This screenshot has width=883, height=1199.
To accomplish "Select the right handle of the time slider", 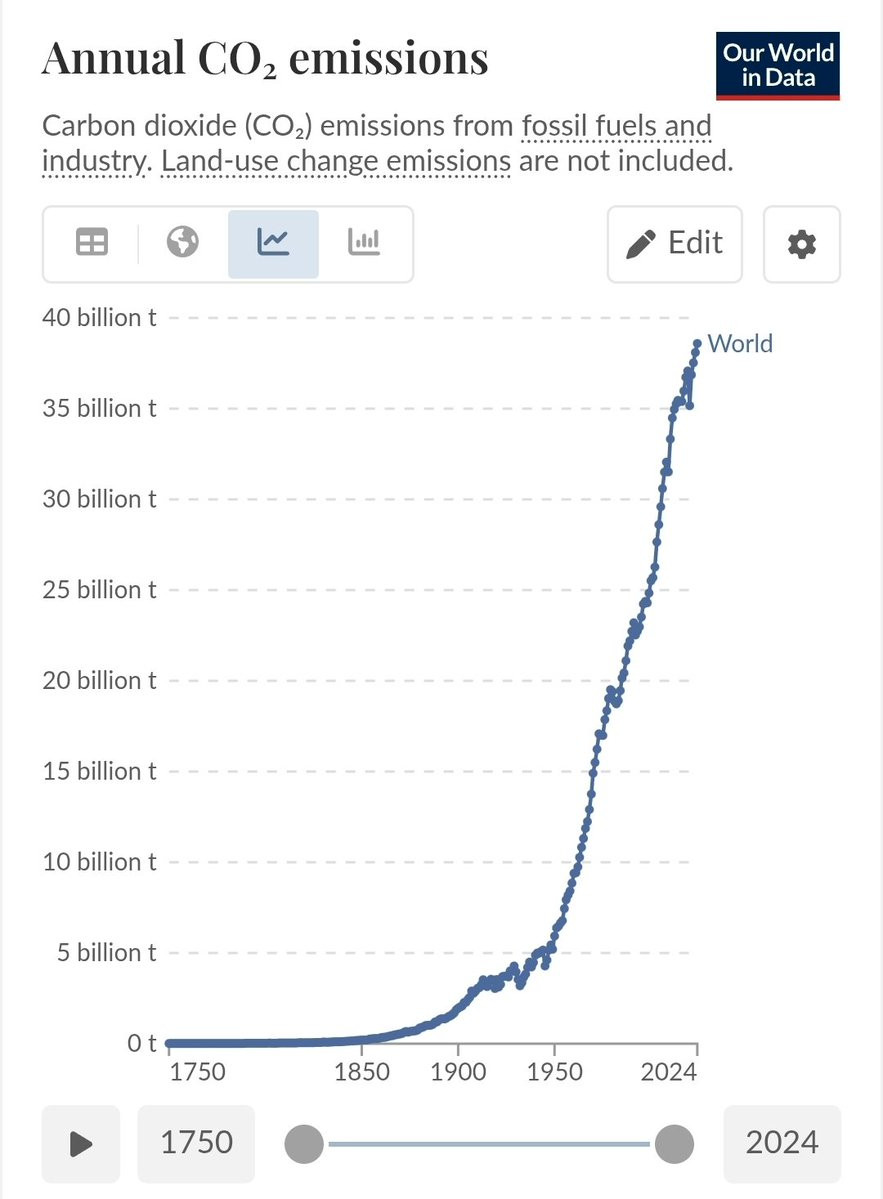I will pyautogui.click(x=675, y=1143).
